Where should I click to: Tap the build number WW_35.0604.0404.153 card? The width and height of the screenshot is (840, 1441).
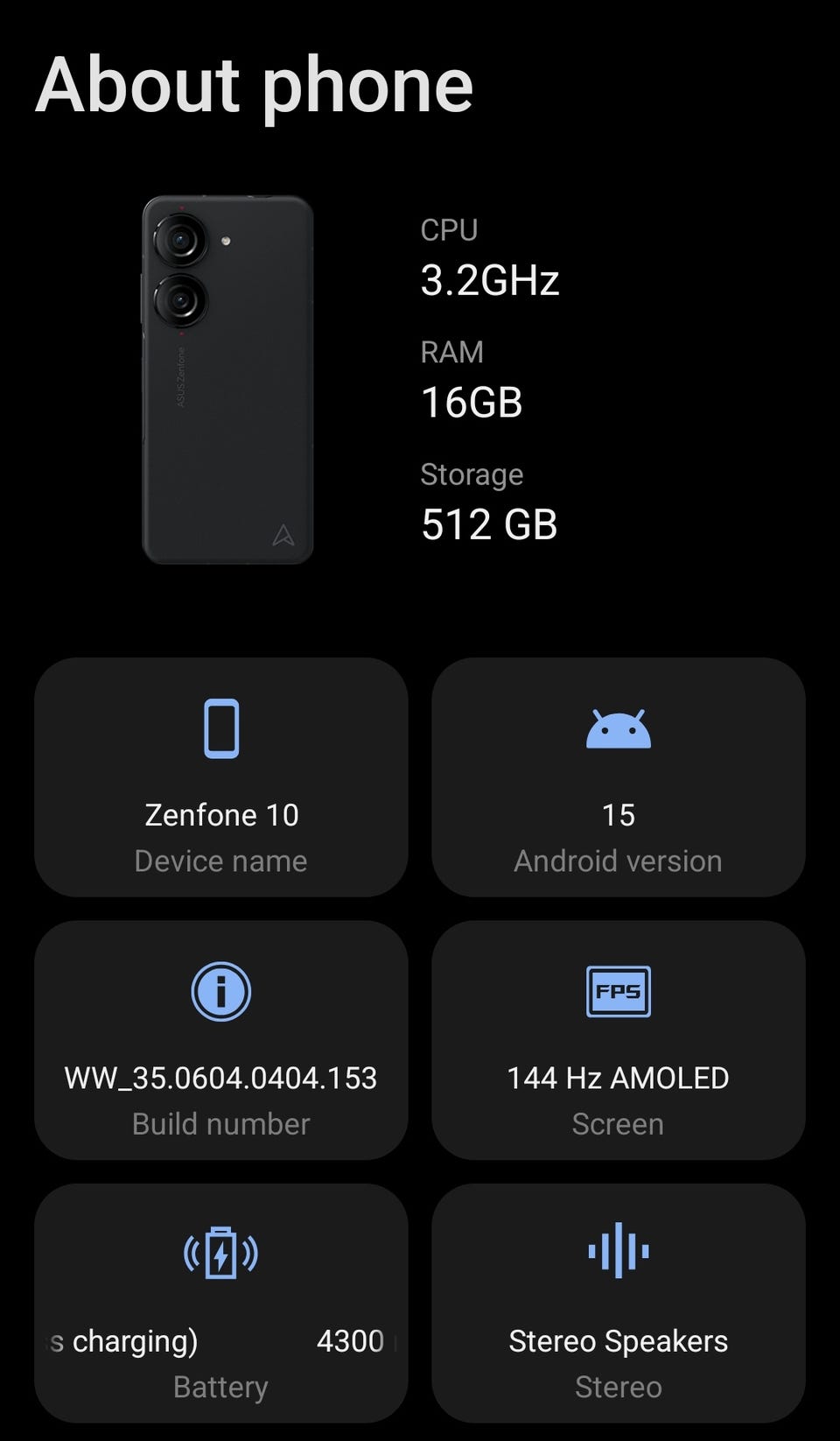tap(220, 1039)
